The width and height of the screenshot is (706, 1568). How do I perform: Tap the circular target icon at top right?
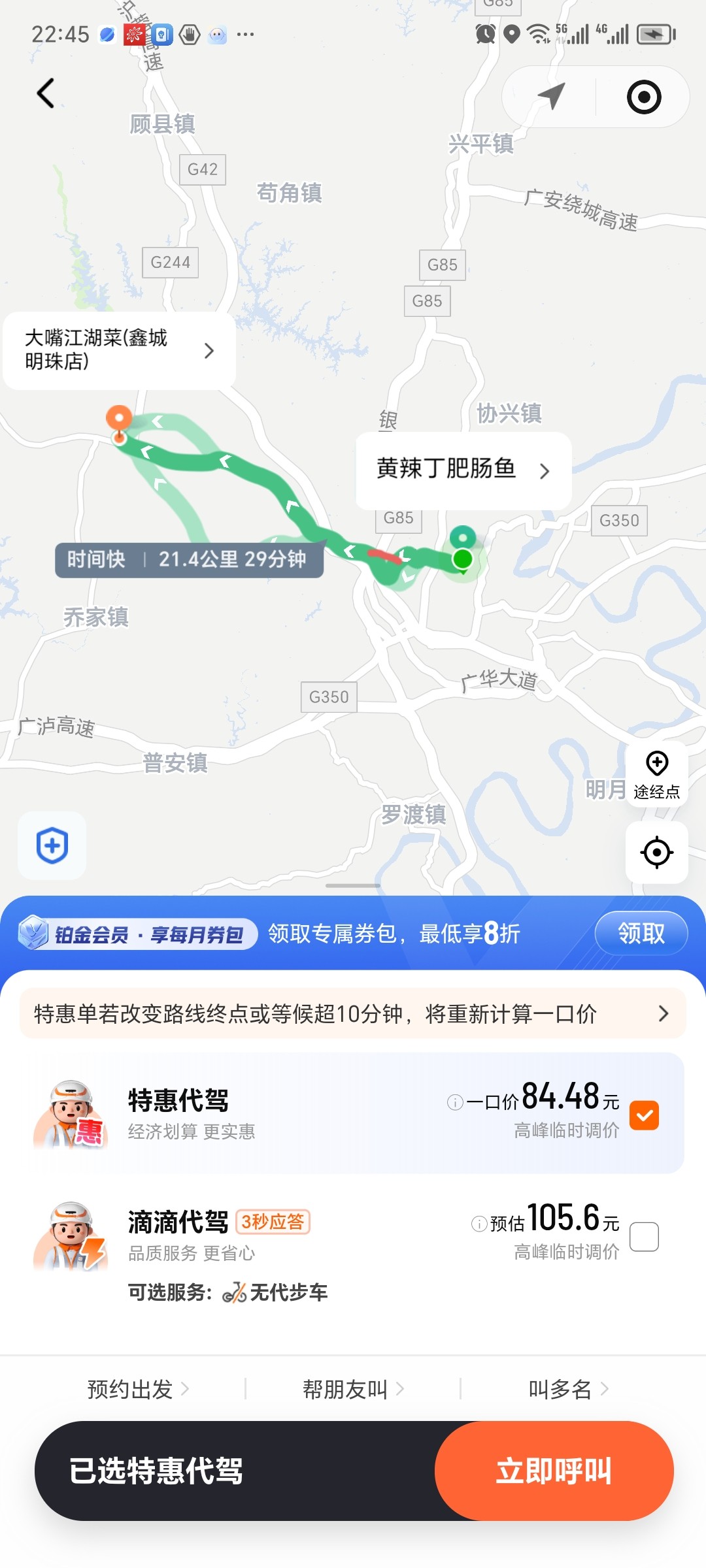coord(644,97)
